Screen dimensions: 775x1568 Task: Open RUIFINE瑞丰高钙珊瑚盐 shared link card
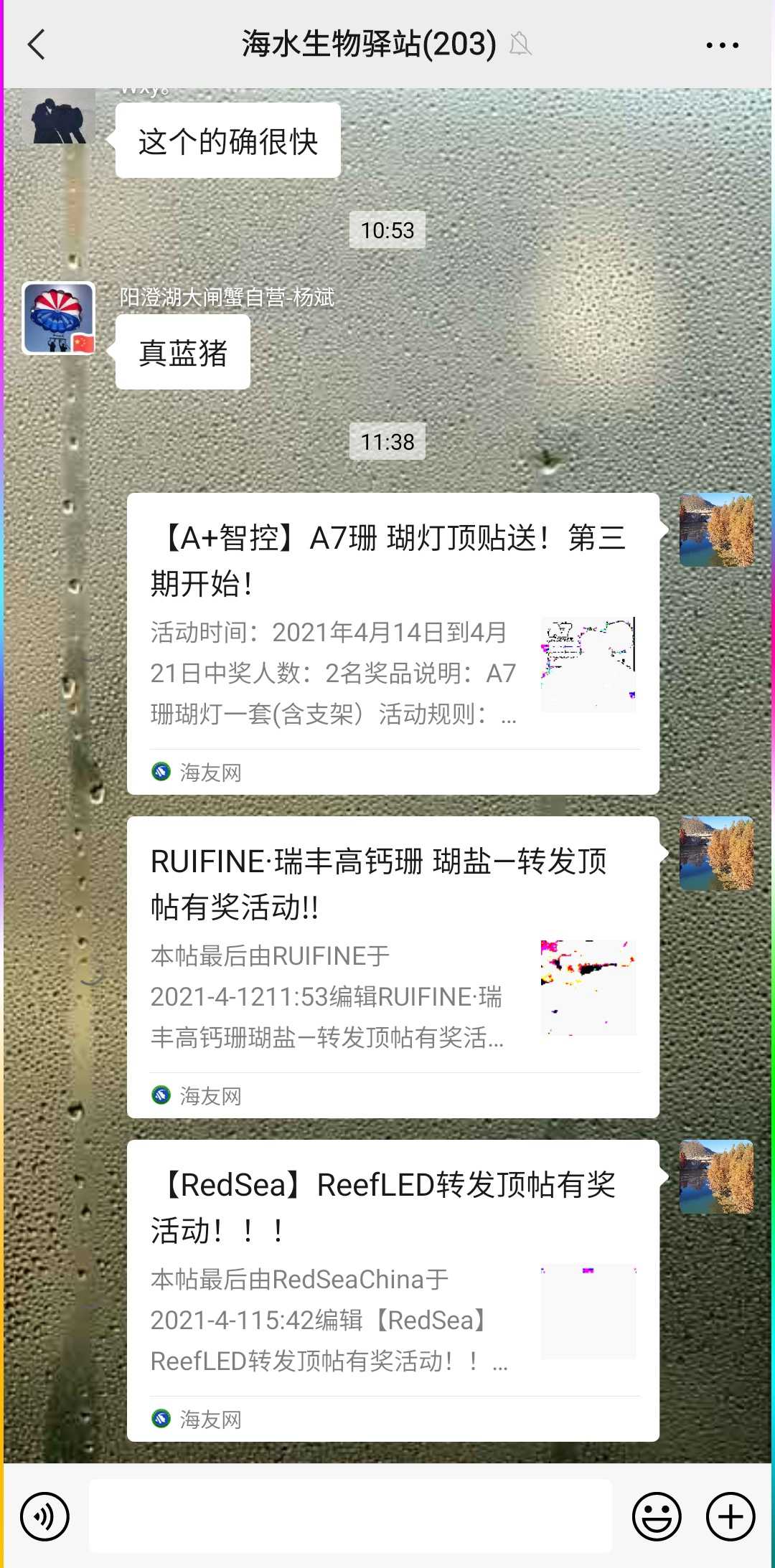point(393,966)
